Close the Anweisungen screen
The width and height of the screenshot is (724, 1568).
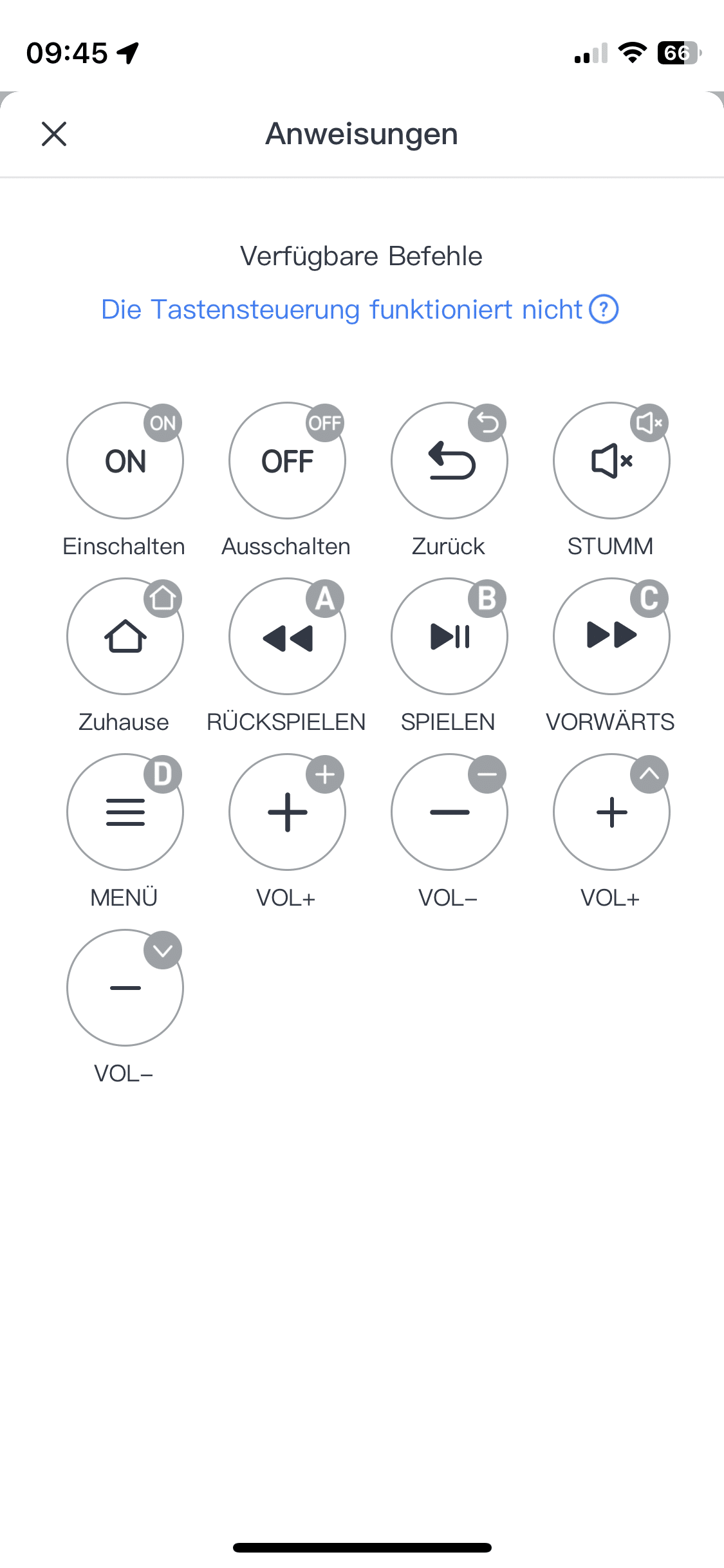click(x=54, y=134)
